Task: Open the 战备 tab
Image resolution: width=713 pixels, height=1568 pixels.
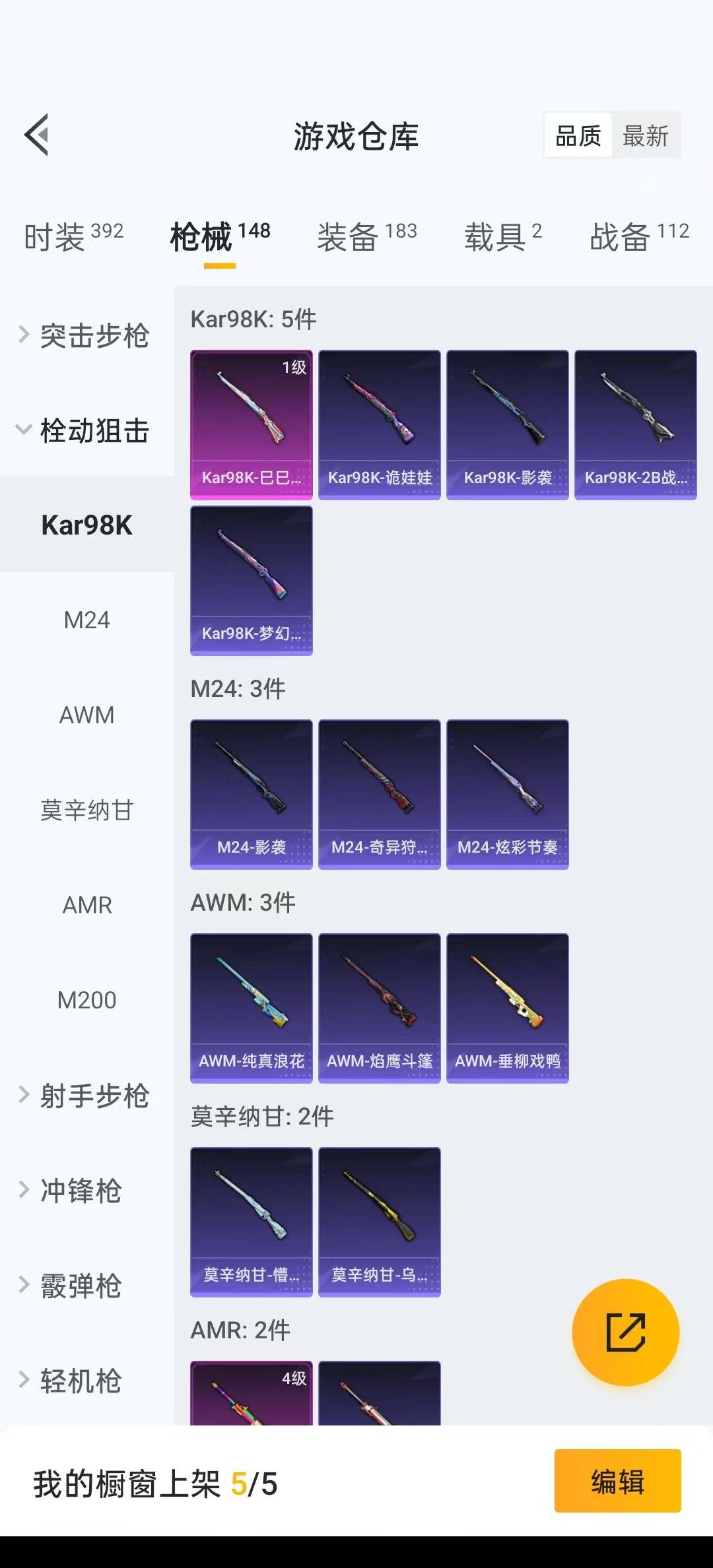Action: pyautogui.click(x=638, y=237)
